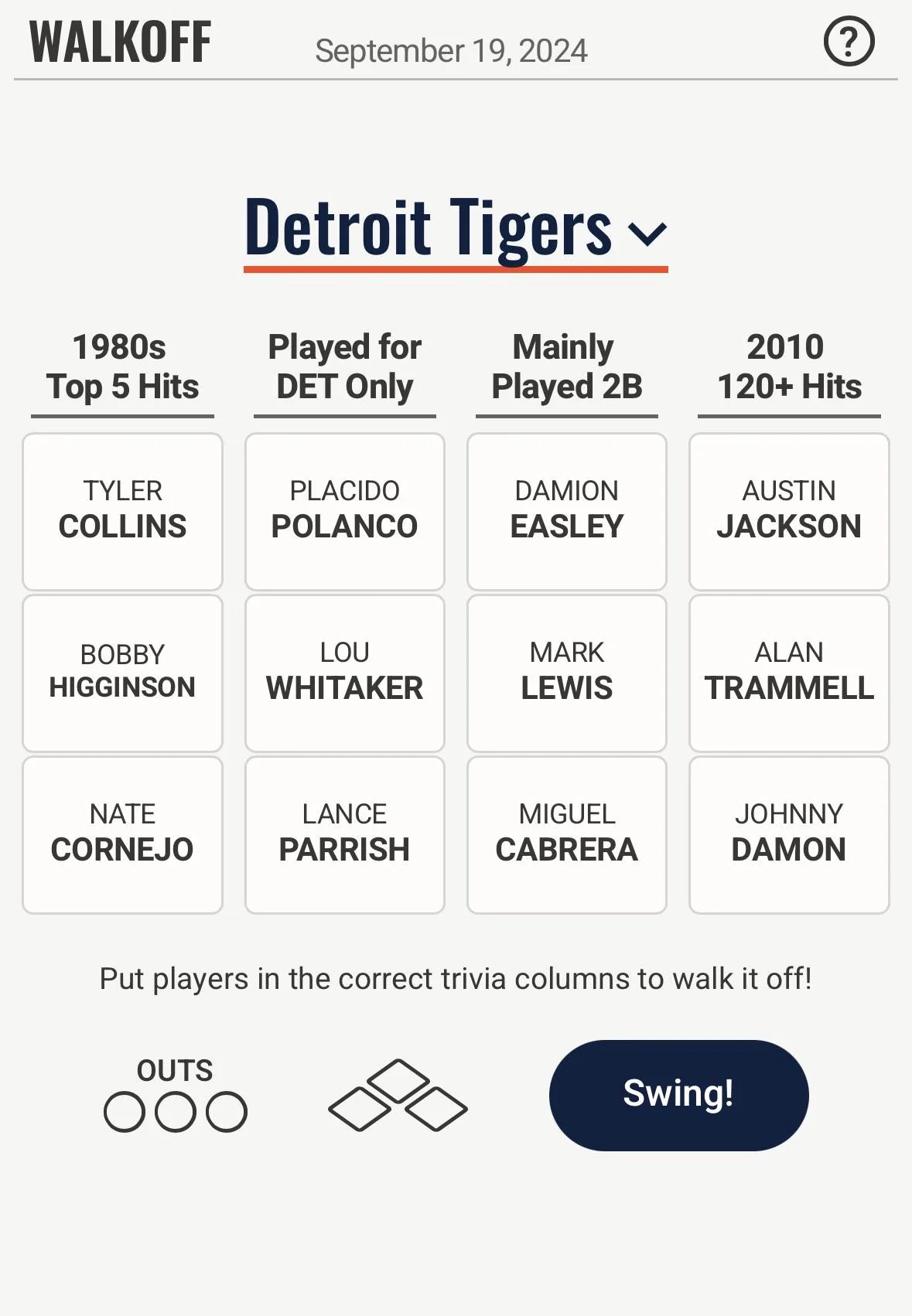Select the third out circle indicator
The width and height of the screenshot is (912, 1316).
[227, 1112]
